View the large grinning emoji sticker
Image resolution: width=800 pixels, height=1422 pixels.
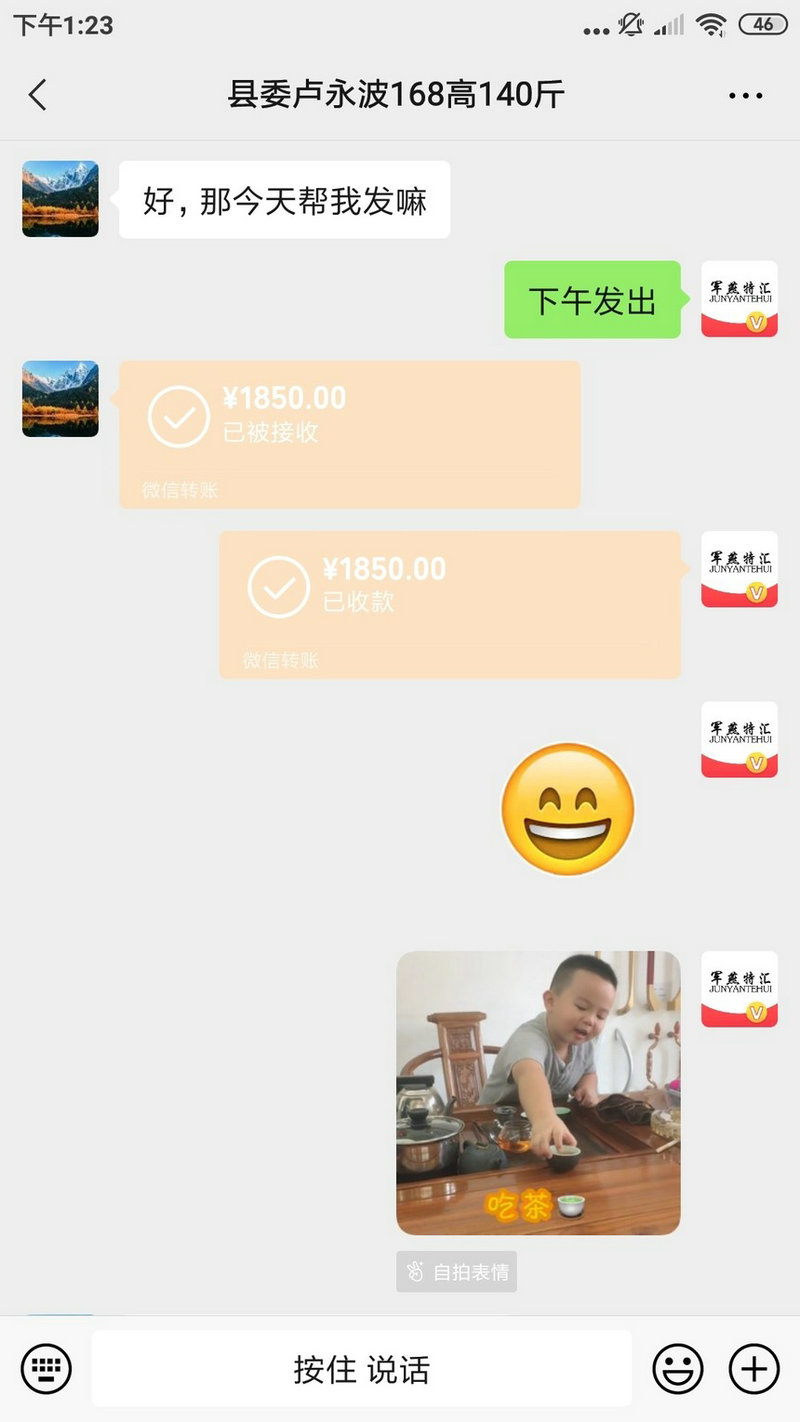pyautogui.click(x=567, y=808)
